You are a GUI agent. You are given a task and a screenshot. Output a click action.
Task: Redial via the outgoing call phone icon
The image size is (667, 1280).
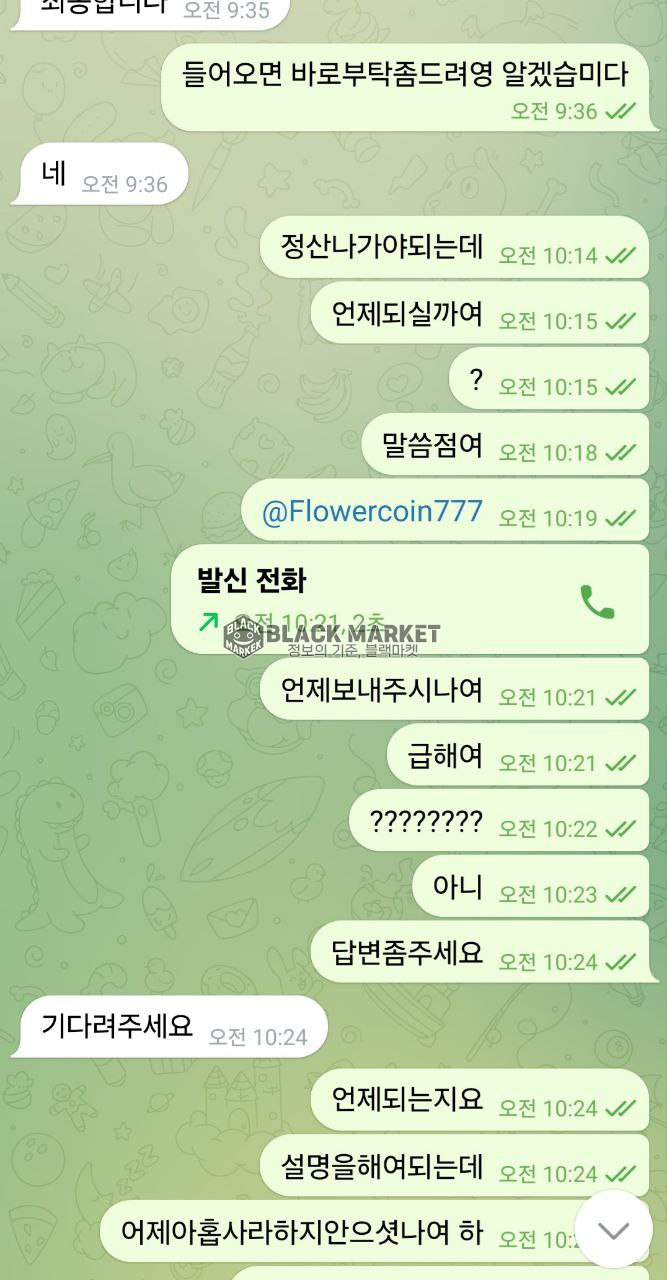point(597,601)
